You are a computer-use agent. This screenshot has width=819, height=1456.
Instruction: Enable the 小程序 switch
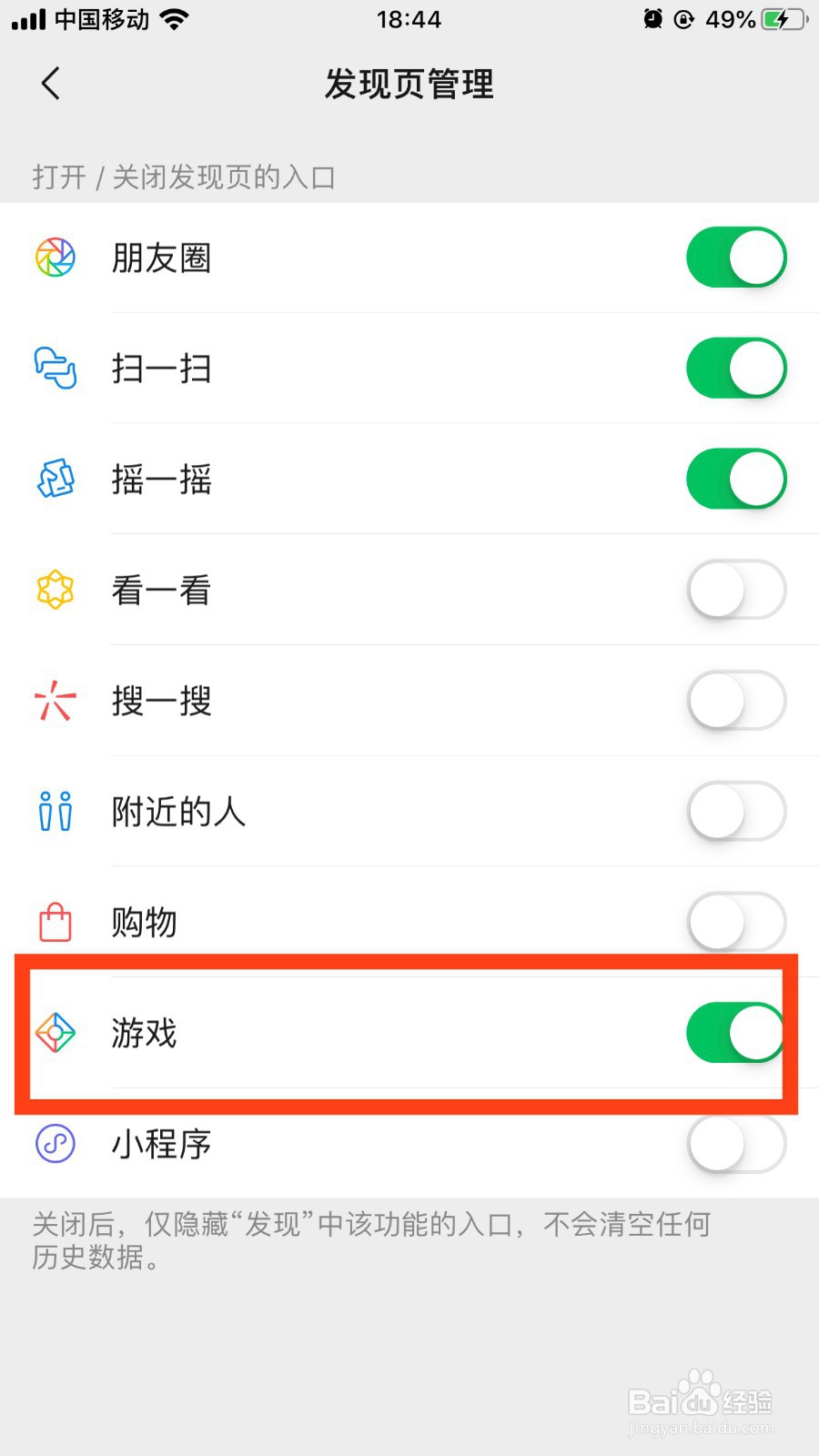pyautogui.click(x=736, y=1145)
